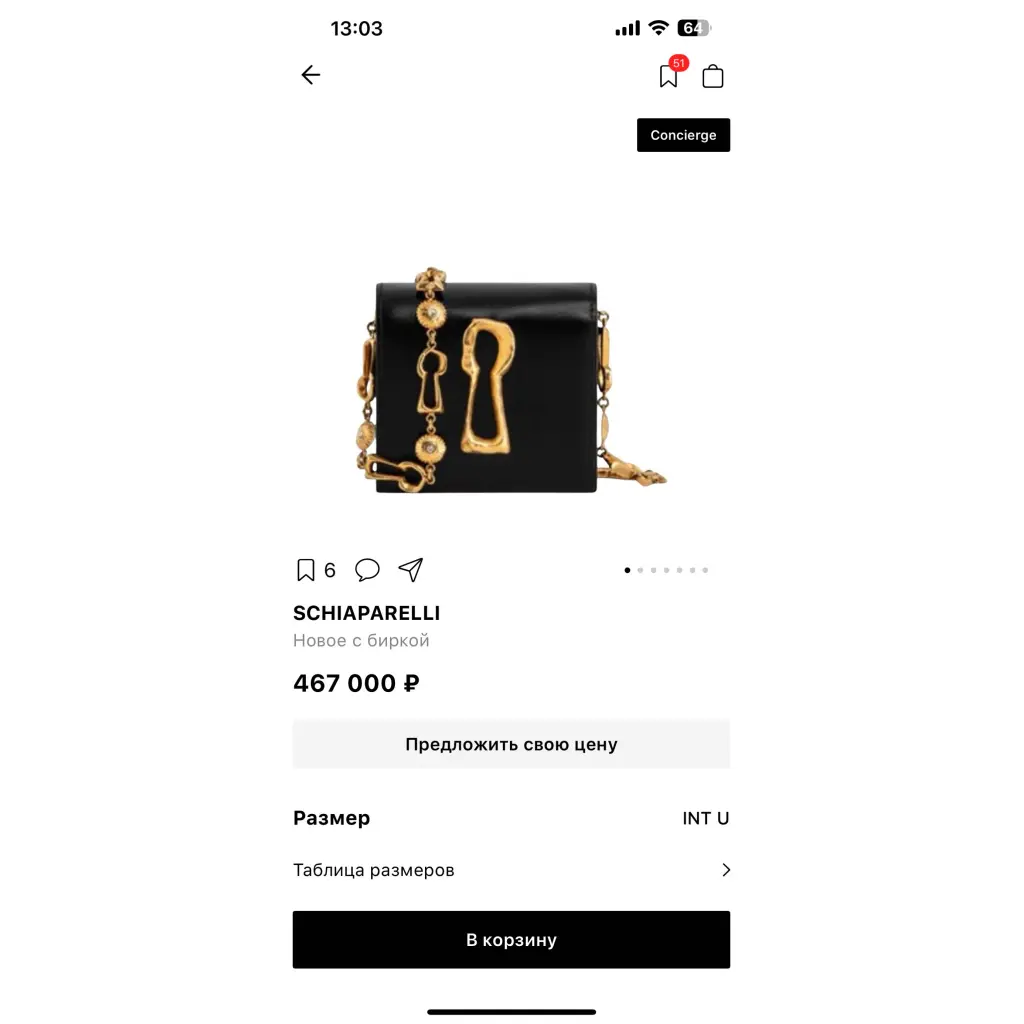The height and width of the screenshot is (1024, 1024).
Task: Bookmark this Schiaparelli bag
Action: [306, 570]
